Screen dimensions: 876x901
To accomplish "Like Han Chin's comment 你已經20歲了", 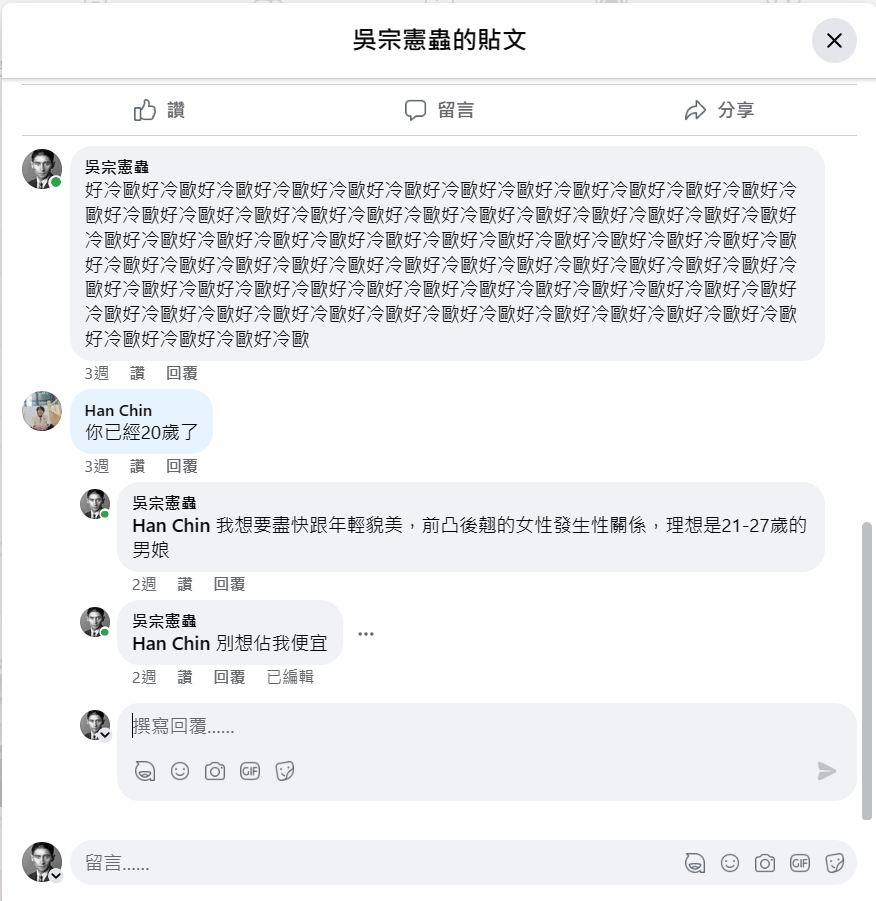I will pos(137,466).
